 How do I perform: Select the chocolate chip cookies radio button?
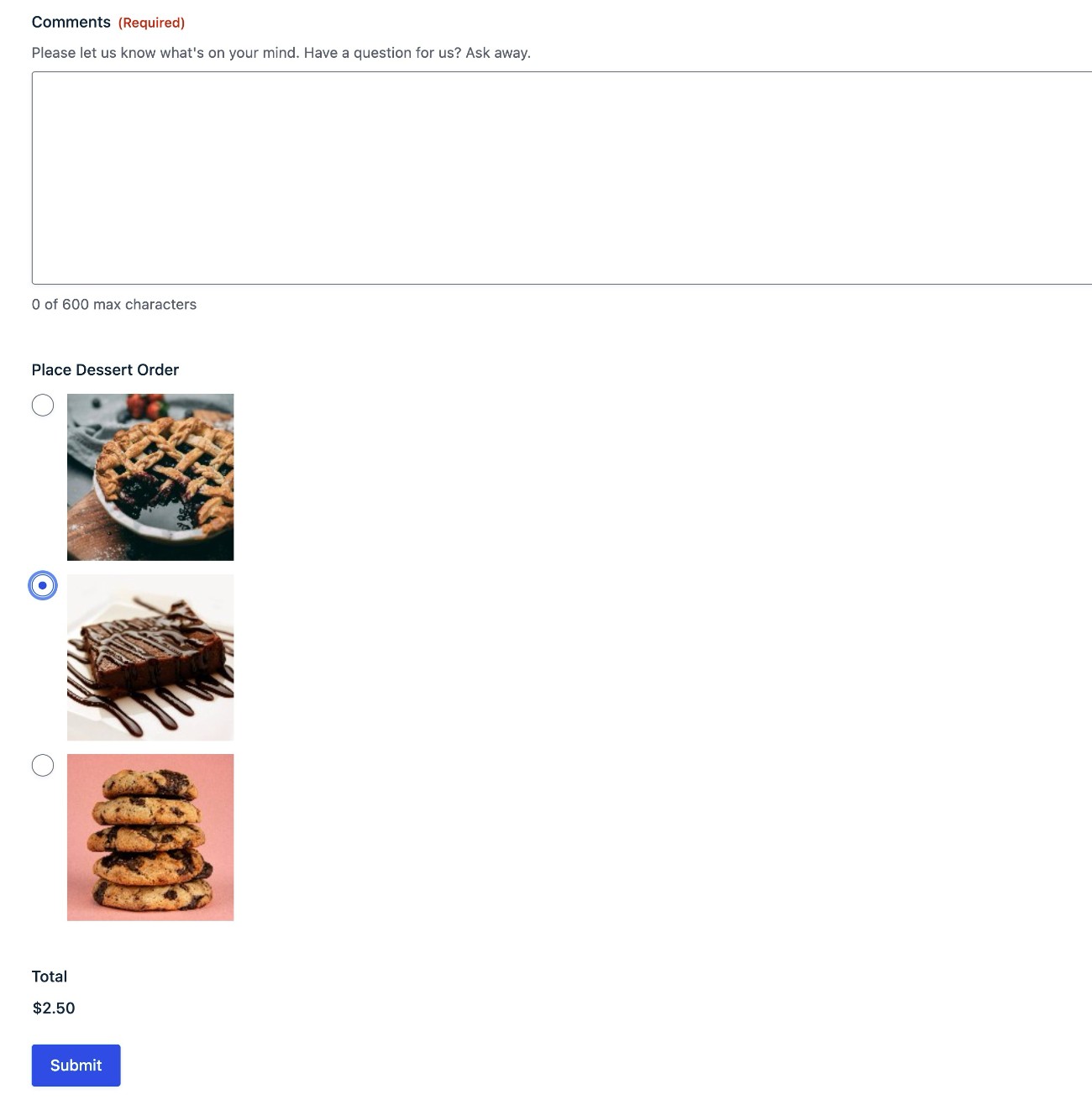43,766
